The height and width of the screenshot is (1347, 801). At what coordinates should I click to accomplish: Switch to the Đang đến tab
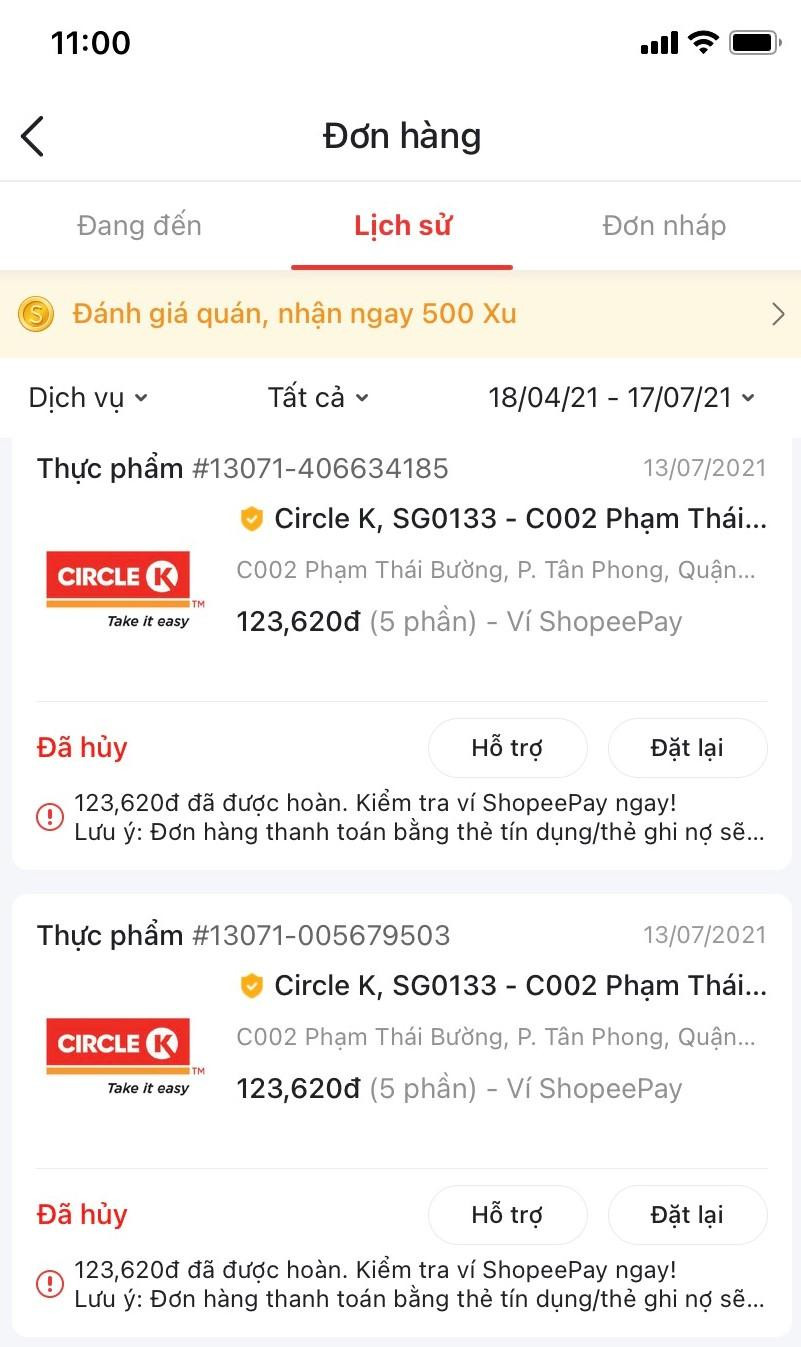tap(138, 225)
